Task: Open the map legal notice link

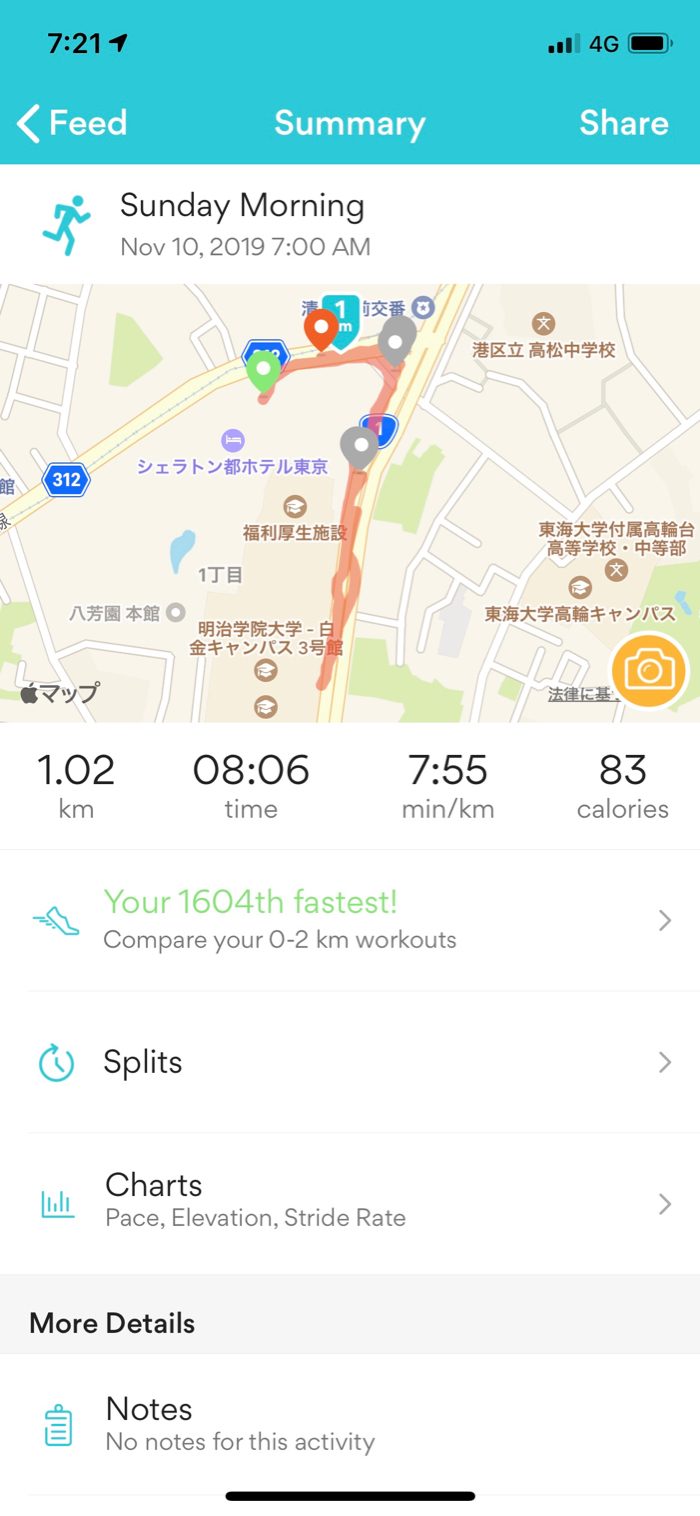Action: tap(578, 694)
